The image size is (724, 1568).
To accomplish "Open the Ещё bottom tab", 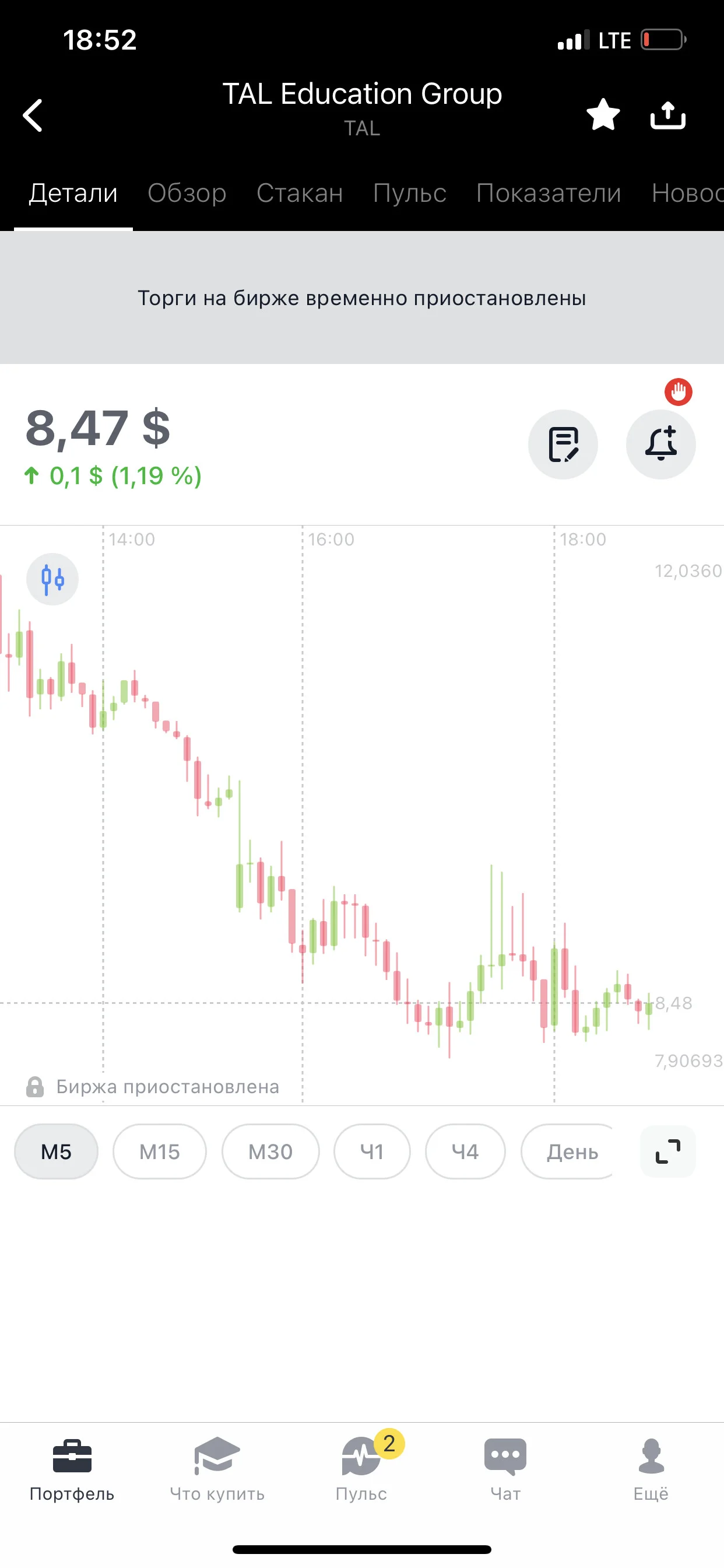I will [651, 1469].
